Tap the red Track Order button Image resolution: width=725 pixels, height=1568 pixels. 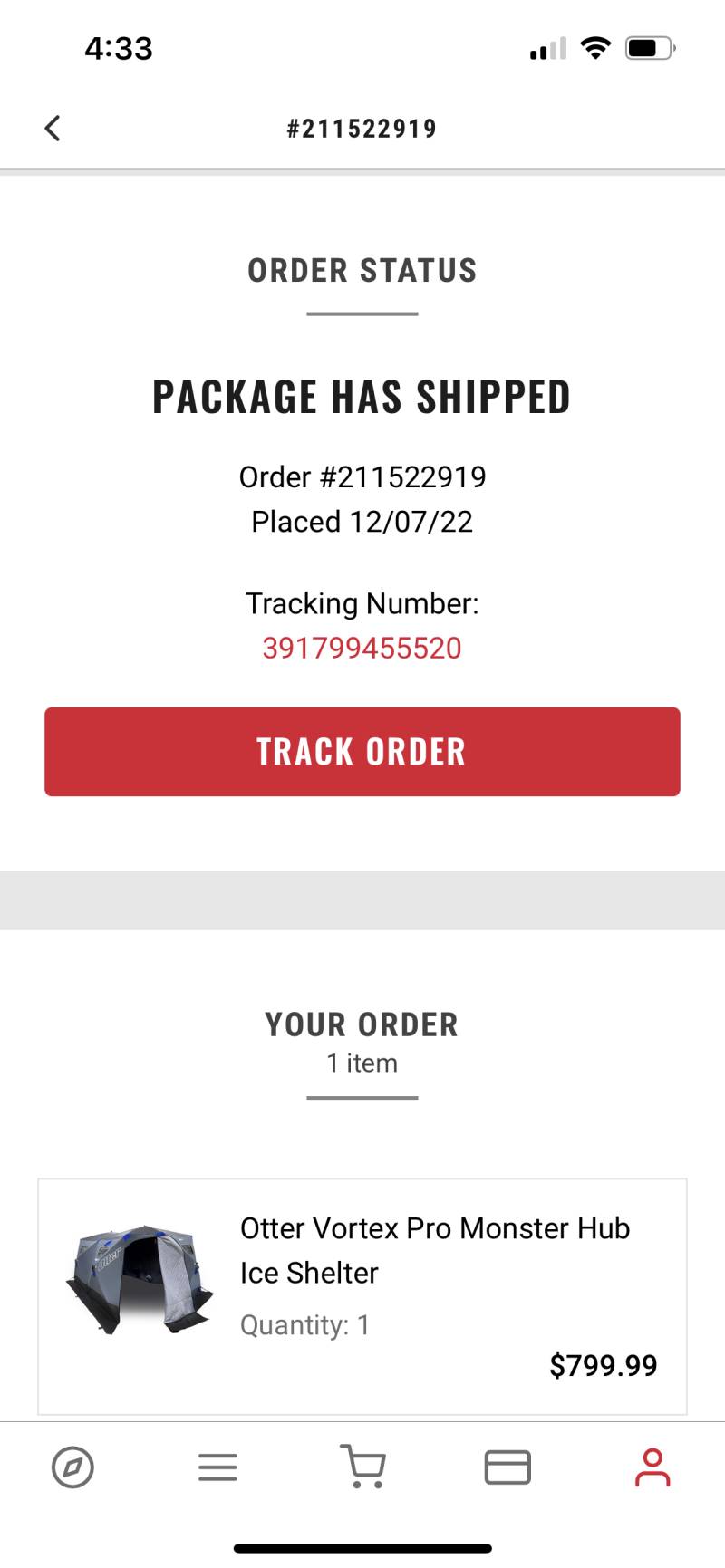362,752
